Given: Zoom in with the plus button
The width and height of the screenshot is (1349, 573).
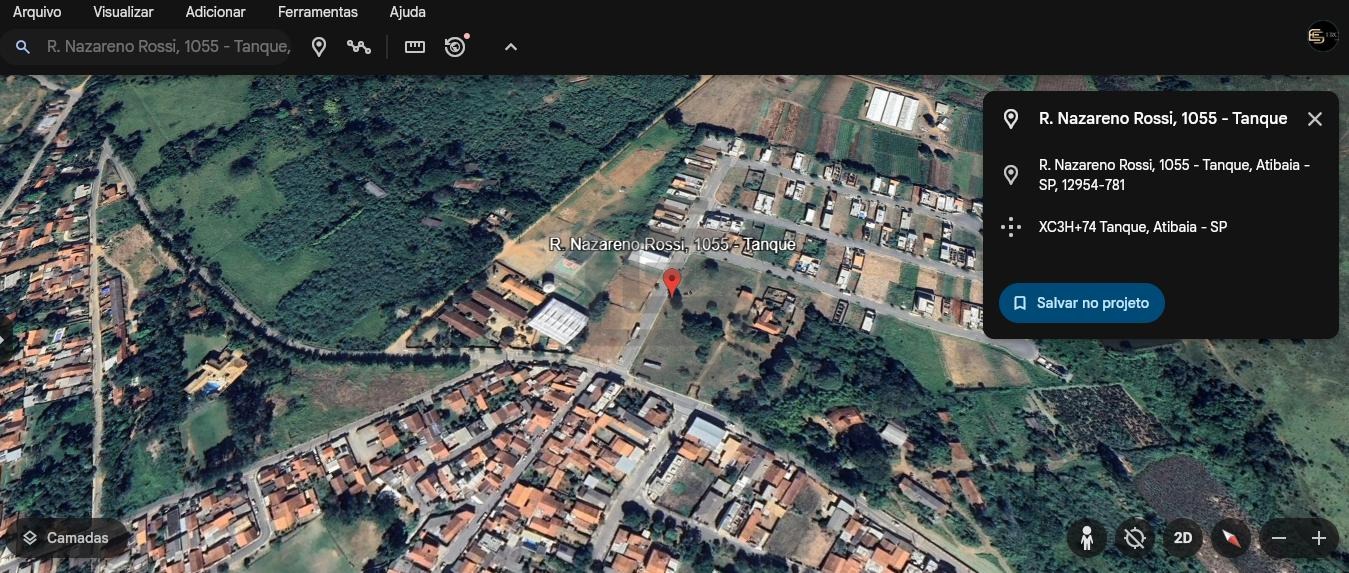Looking at the screenshot, I should tap(1319, 538).
